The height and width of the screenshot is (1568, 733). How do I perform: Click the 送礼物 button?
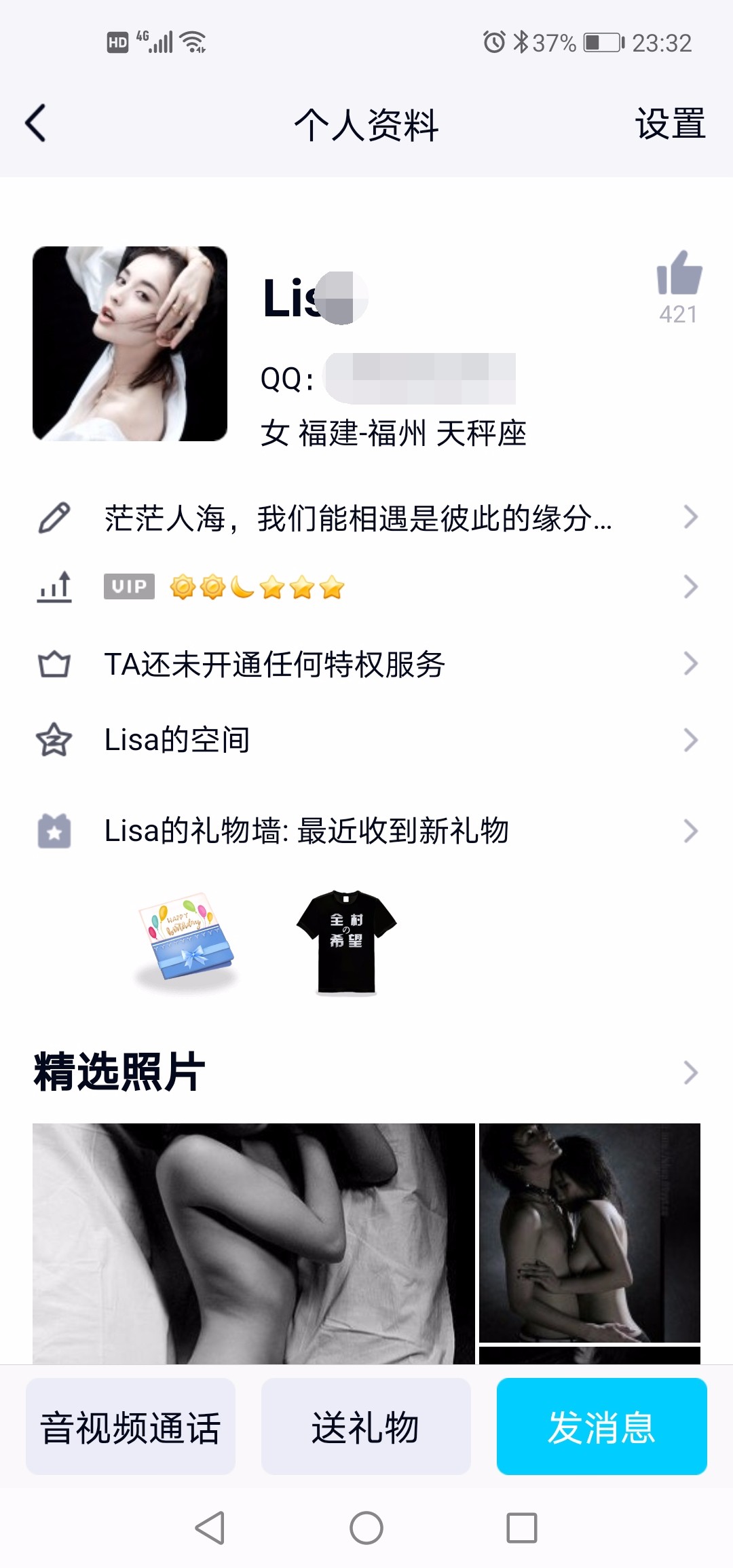pos(366,1426)
